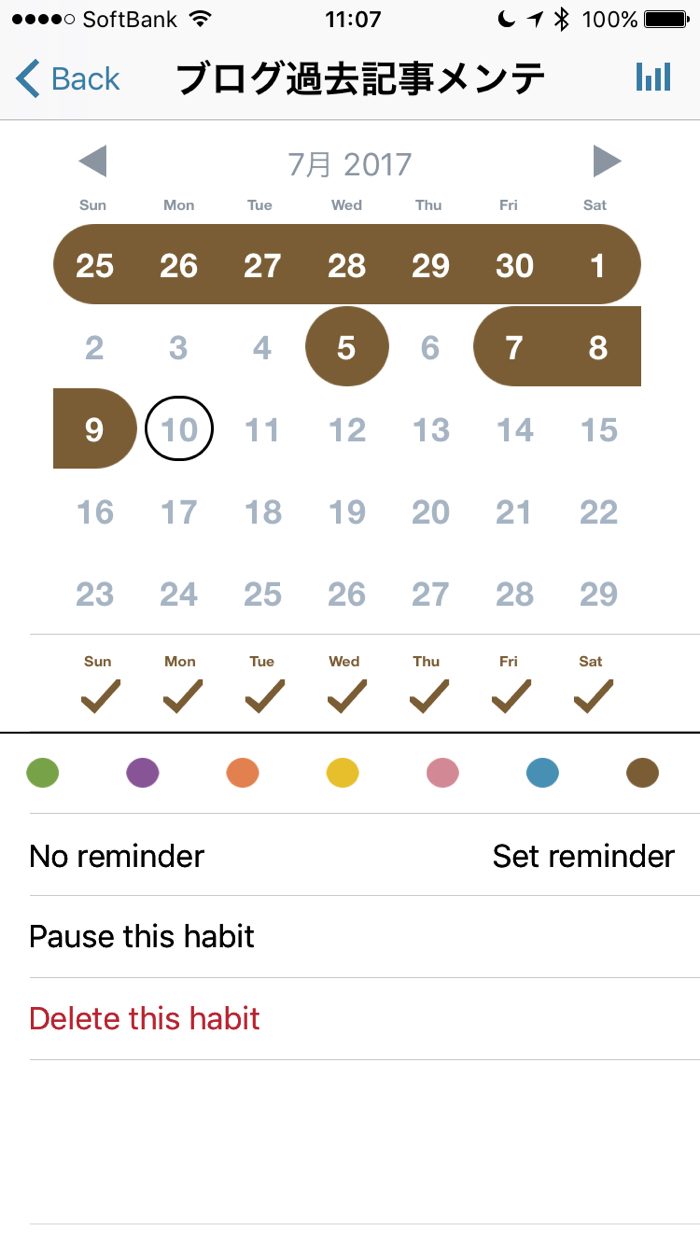
Task: Choose the blue habit color
Action: (543, 773)
